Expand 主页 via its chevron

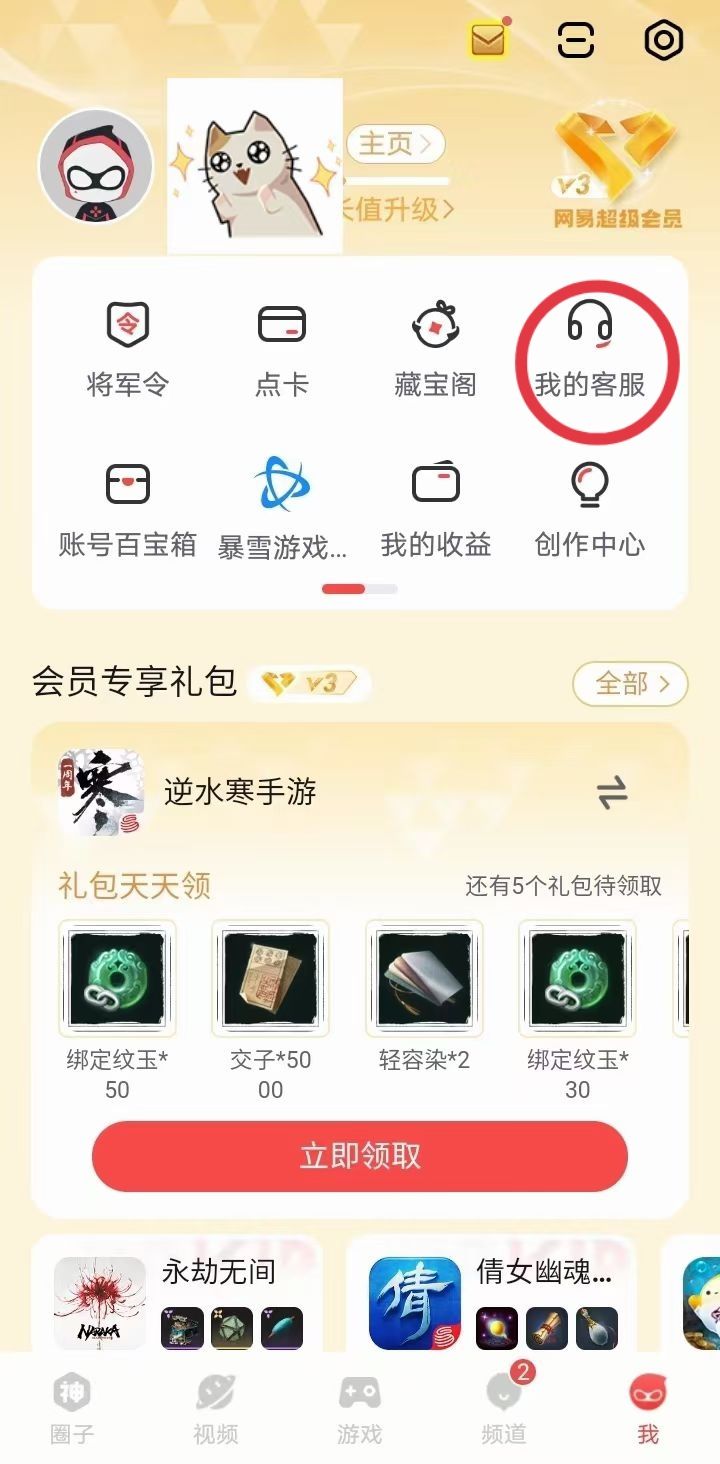coord(395,143)
